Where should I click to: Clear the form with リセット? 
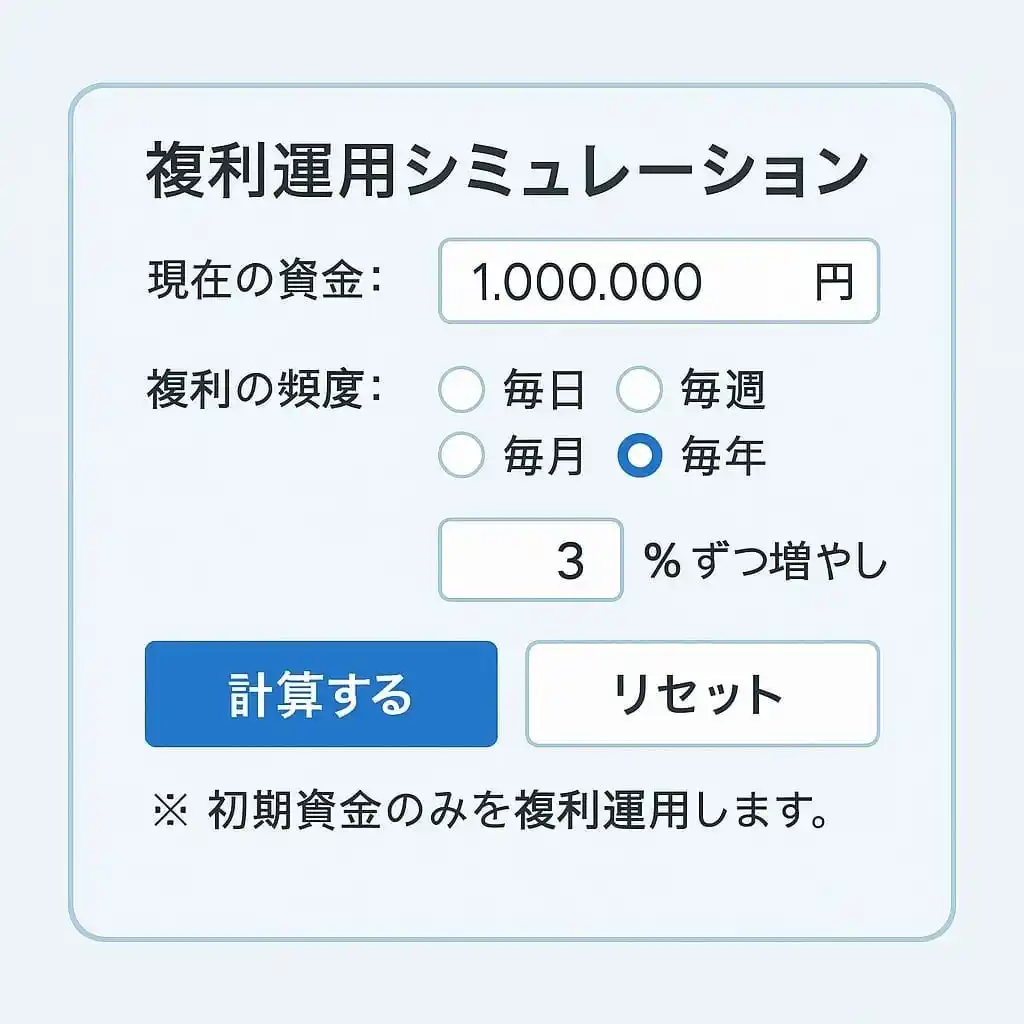click(x=702, y=694)
